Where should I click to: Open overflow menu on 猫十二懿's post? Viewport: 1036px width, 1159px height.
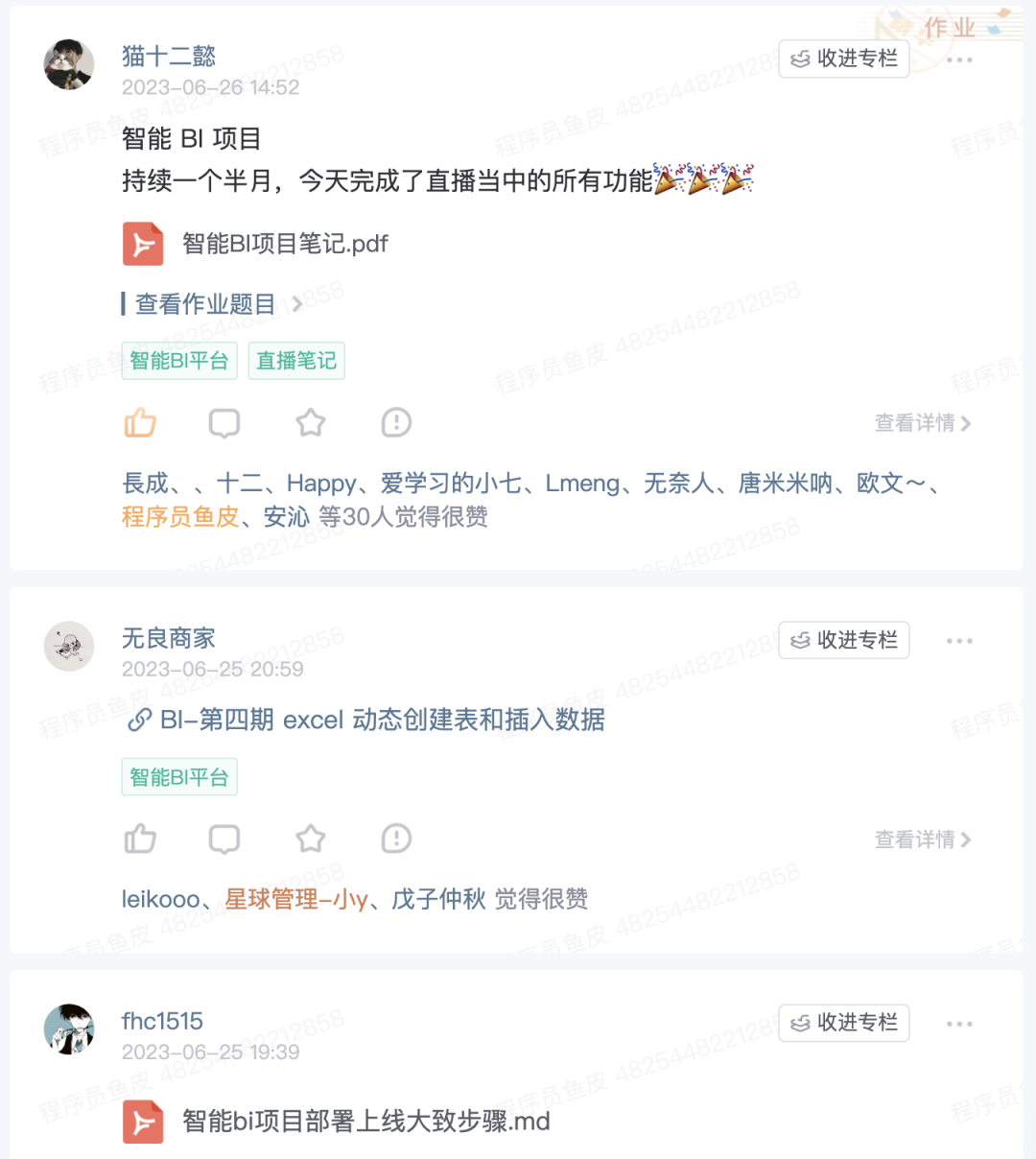point(959,59)
